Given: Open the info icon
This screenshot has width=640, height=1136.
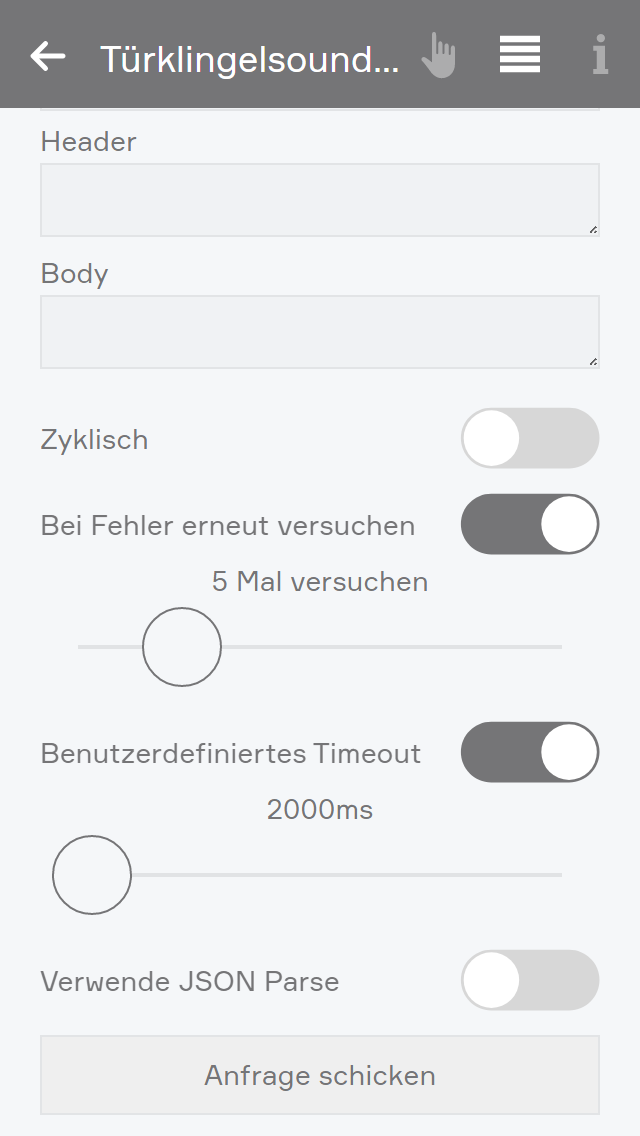Looking at the screenshot, I should tap(599, 55).
